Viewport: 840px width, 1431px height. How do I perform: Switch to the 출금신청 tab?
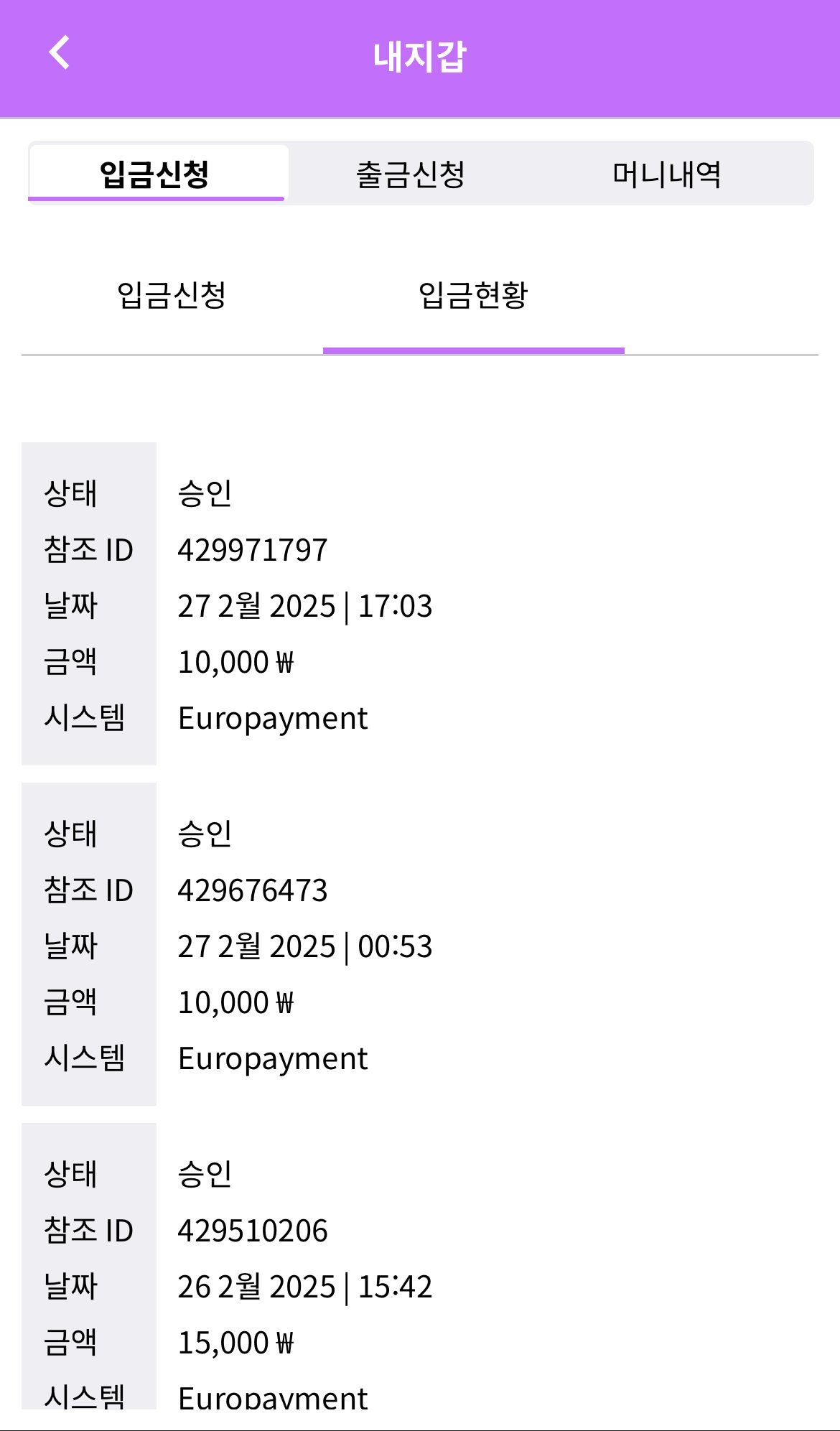click(x=411, y=174)
